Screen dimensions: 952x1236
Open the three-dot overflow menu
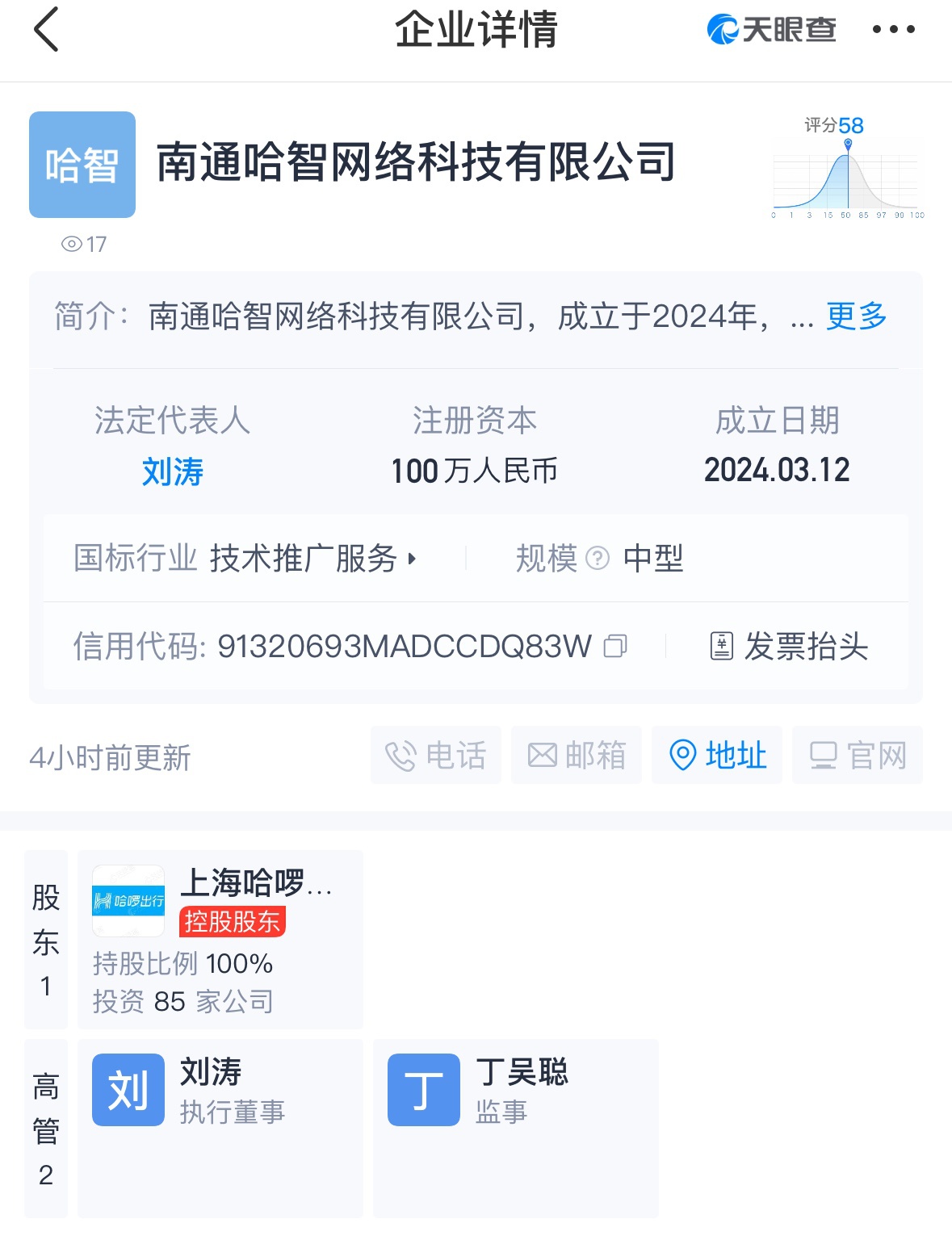pos(893,30)
